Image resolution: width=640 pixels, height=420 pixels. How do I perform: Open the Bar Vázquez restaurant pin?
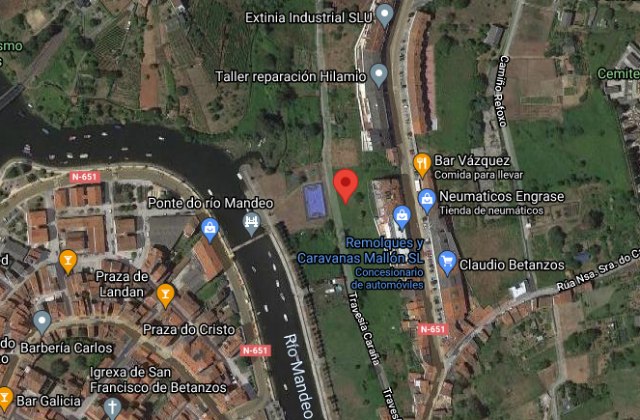point(422,164)
